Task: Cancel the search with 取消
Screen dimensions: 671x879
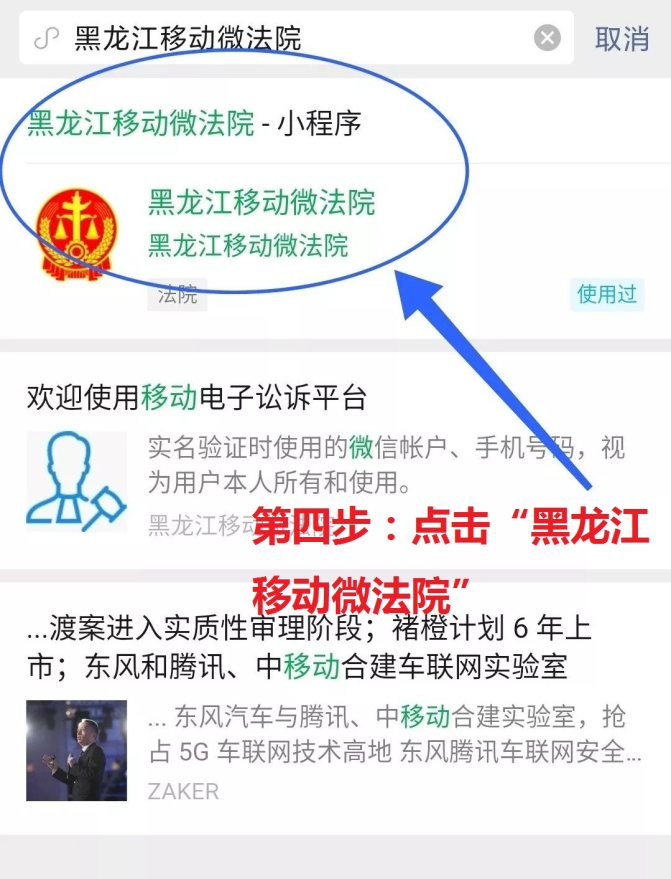Action: click(x=622, y=39)
